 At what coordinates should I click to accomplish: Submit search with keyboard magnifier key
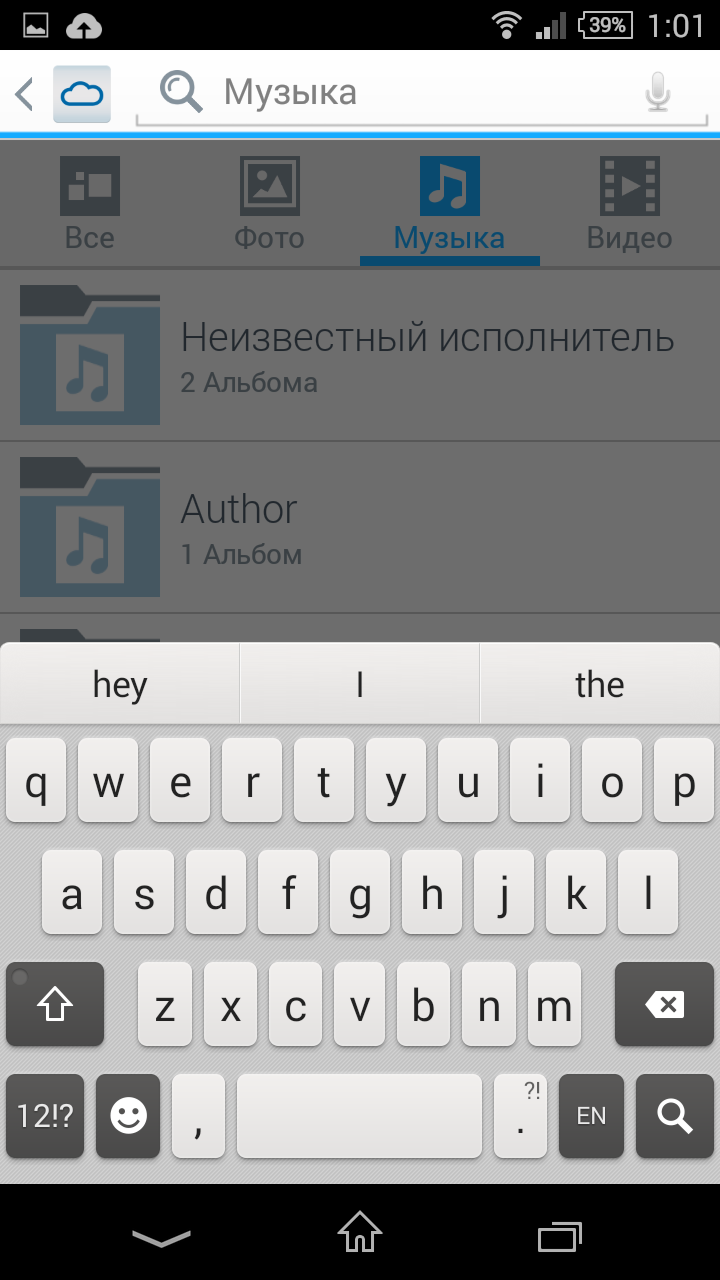tap(674, 1116)
